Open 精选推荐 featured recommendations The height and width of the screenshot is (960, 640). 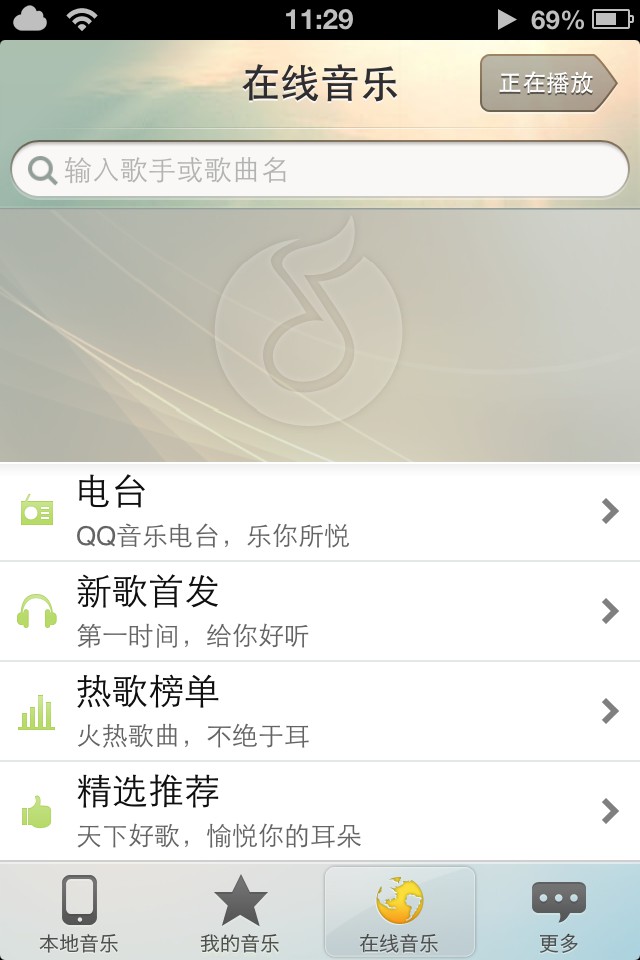320,811
